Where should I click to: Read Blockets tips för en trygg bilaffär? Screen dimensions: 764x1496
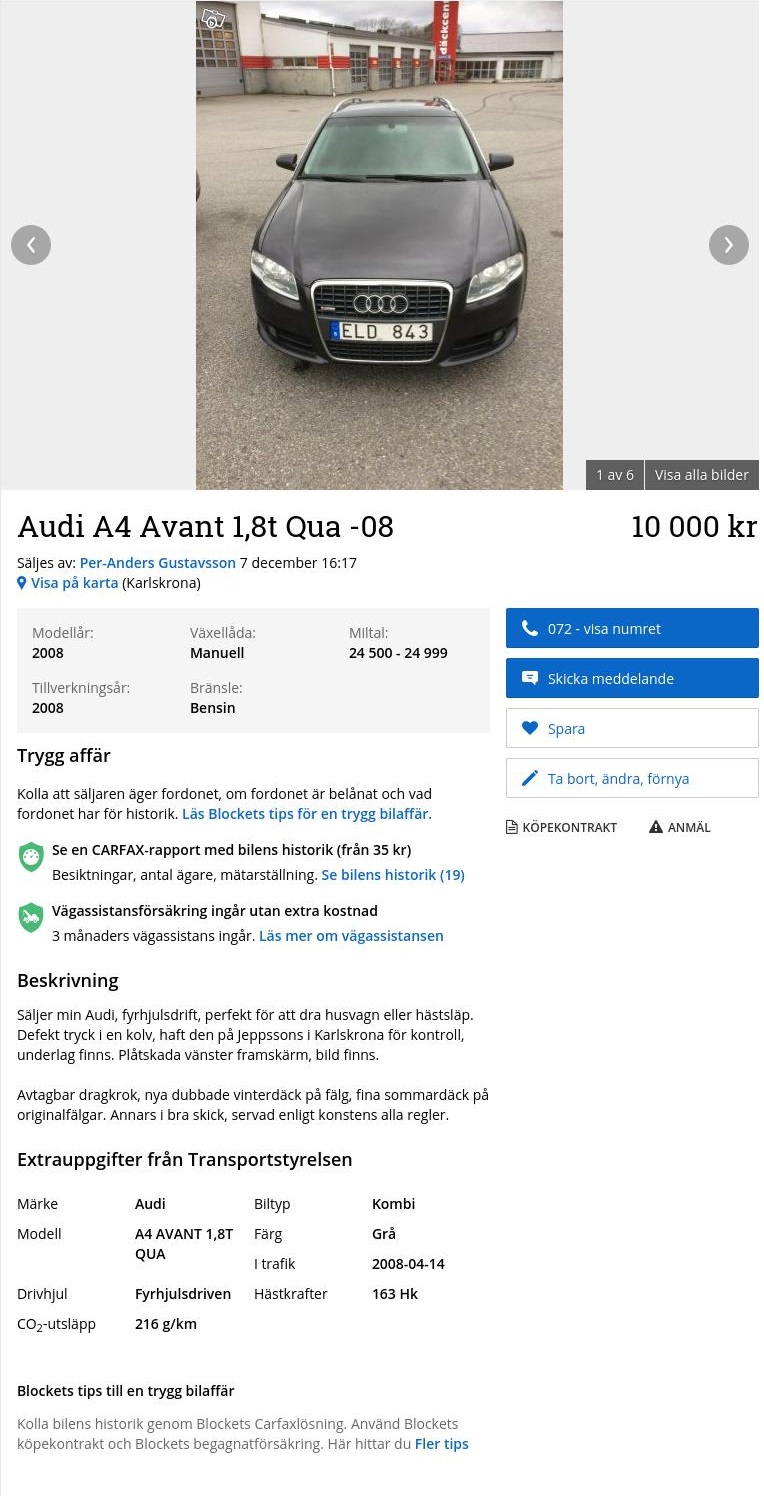(305, 814)
